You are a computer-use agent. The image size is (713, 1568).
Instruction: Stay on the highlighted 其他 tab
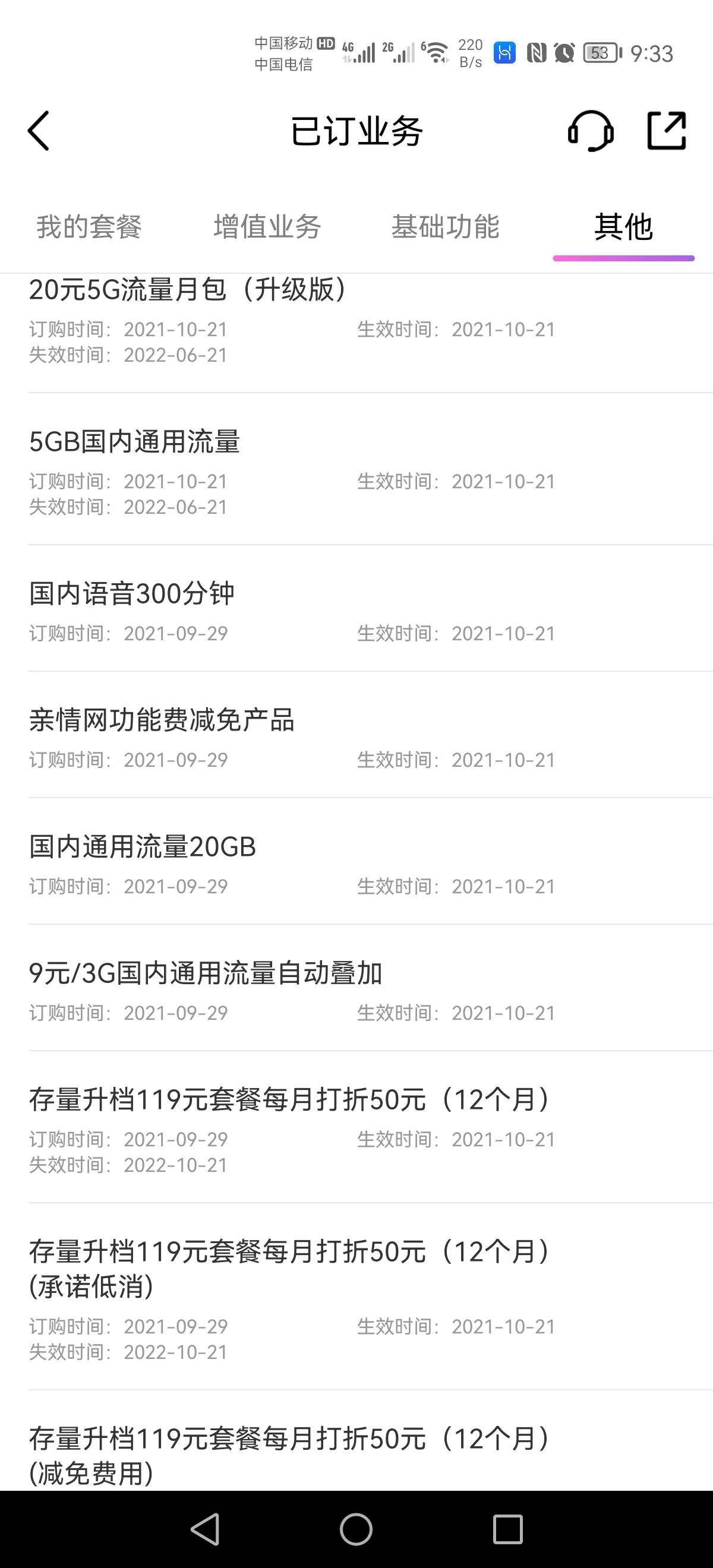[623, 227]
